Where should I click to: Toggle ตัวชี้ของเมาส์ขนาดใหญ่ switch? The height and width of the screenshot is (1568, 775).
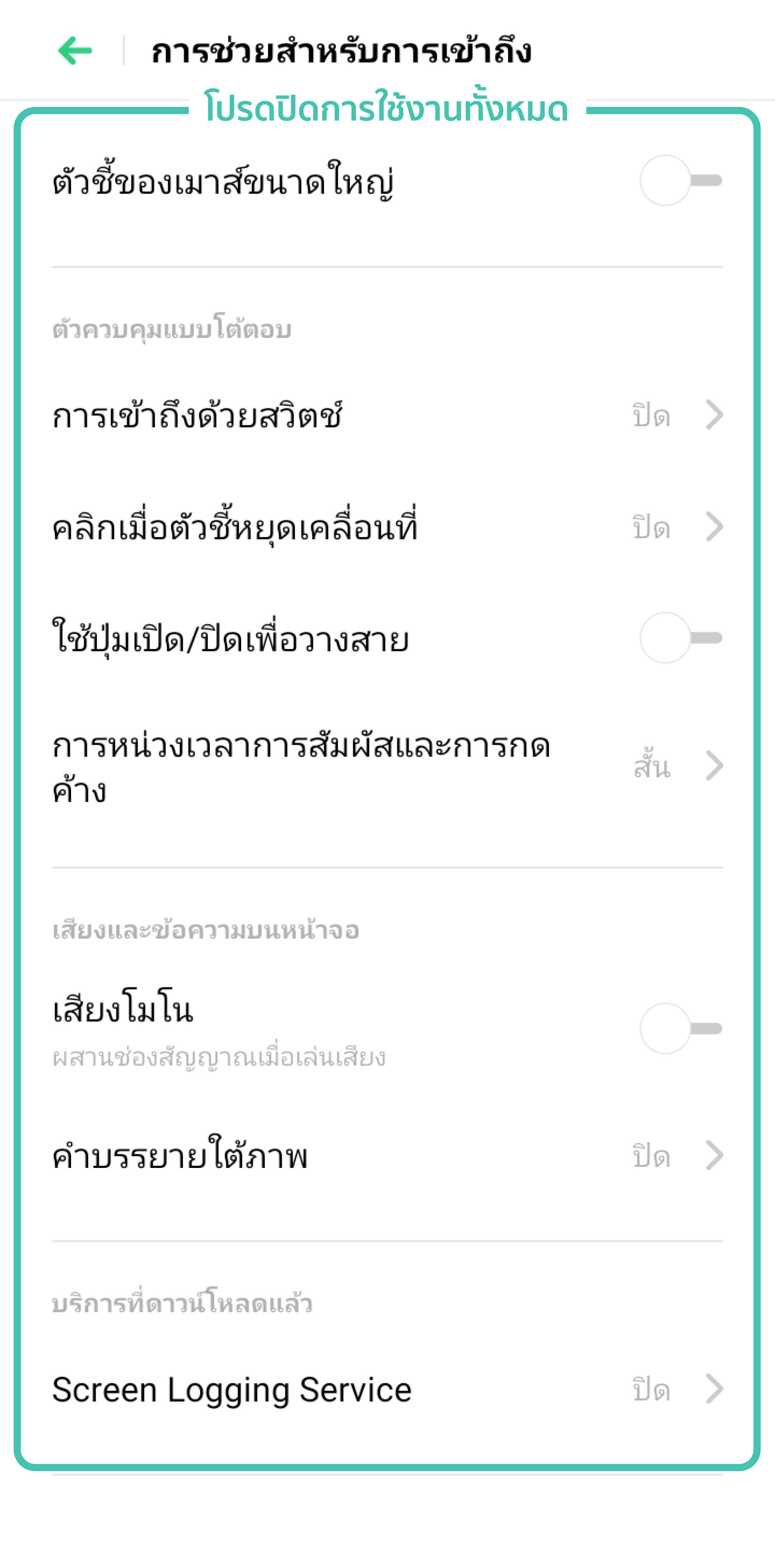680,181
